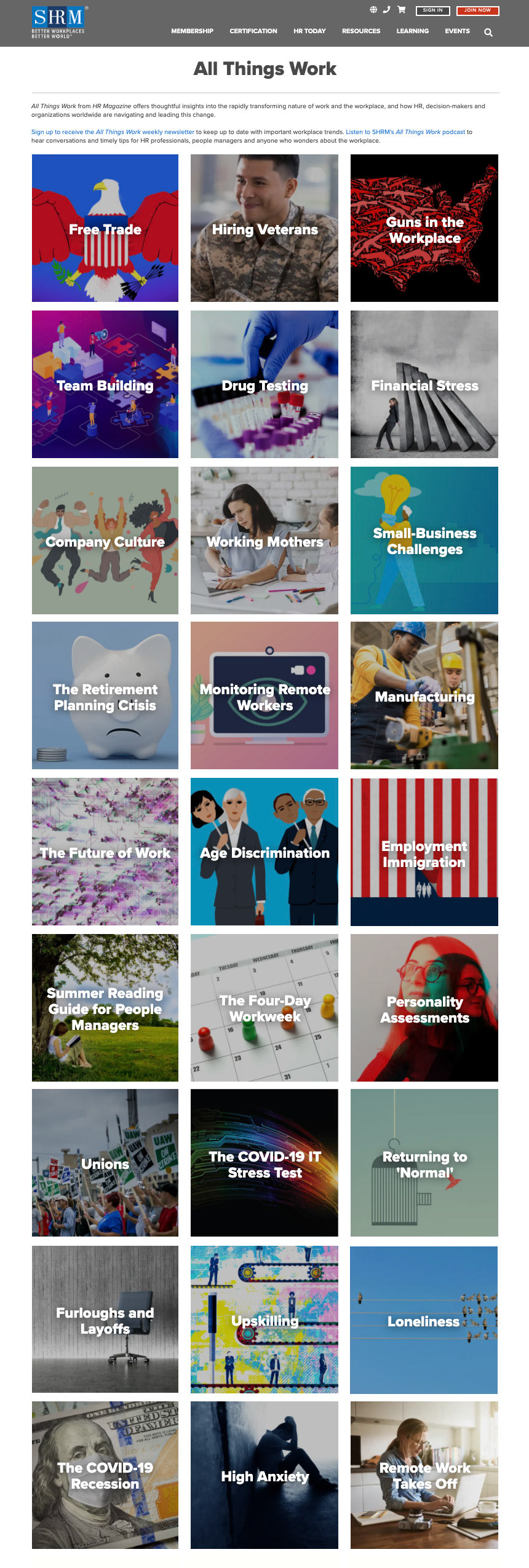The width and height of the screenshot is (529, 1568).
Task: Select the Working Mothers tile
Action: point(264,540)
